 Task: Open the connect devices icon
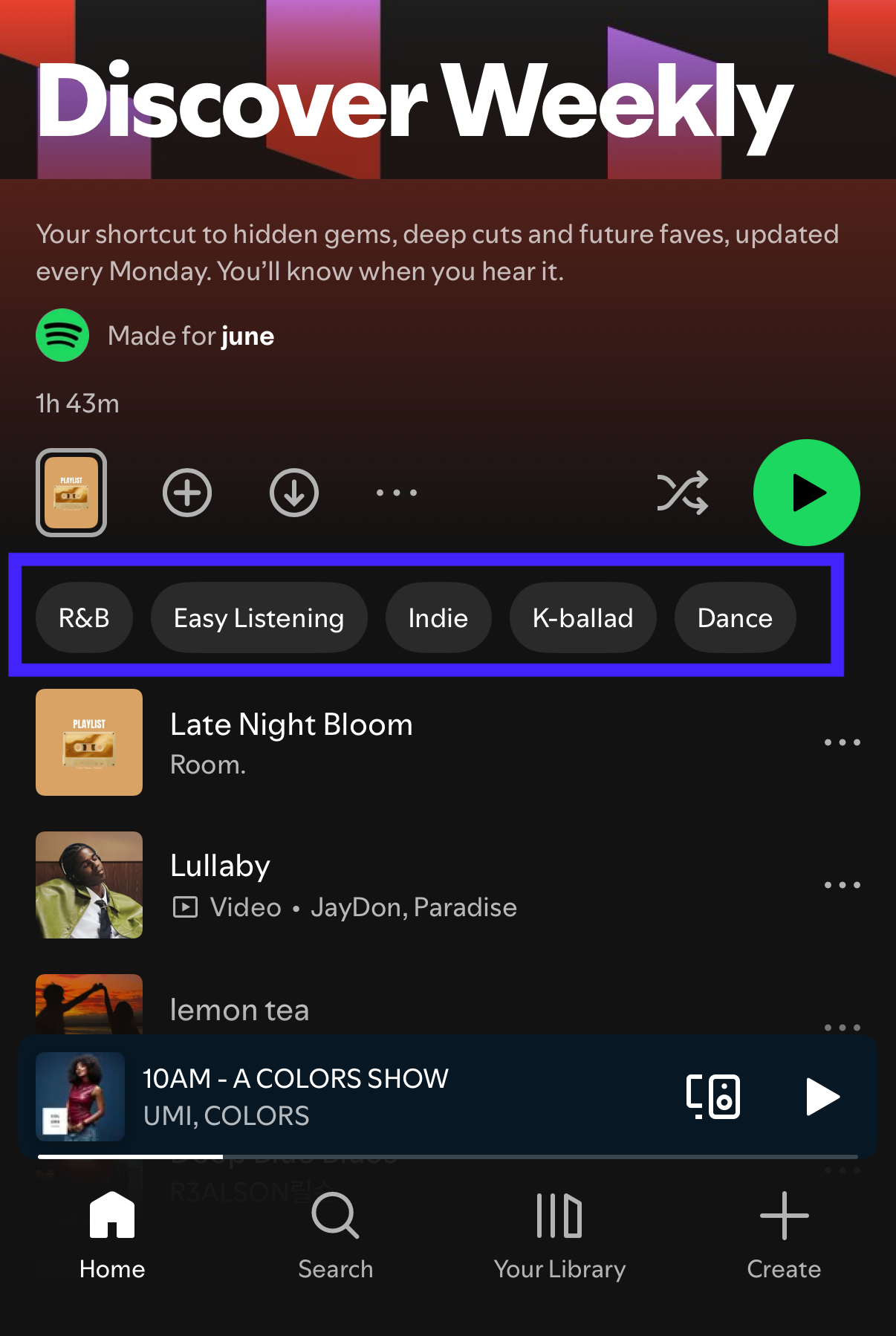tap(712, 1096)
